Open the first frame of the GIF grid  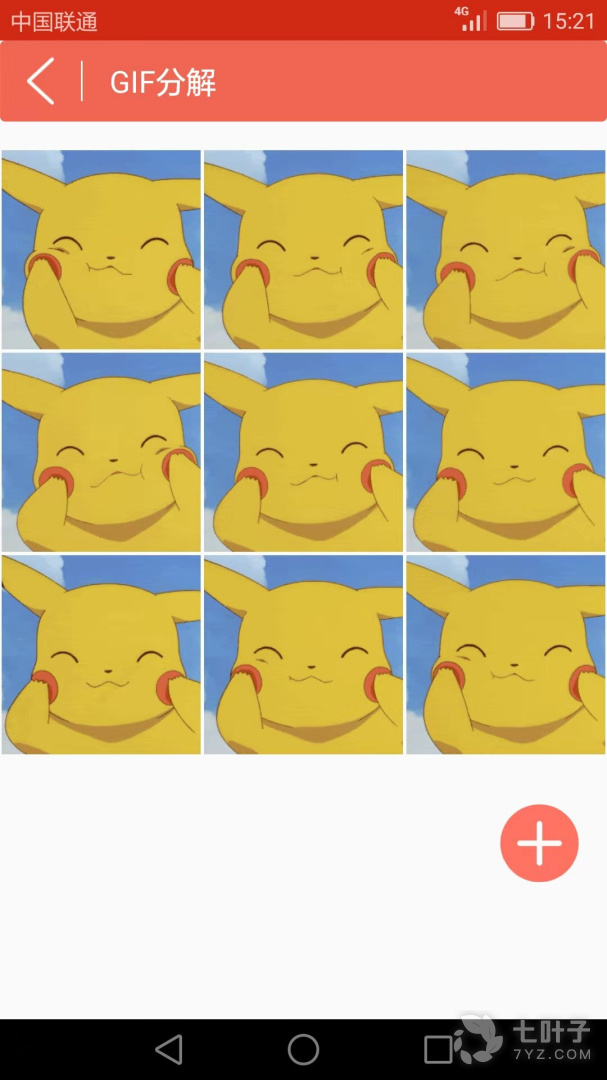pyautogui.click(x=101, y=250)
